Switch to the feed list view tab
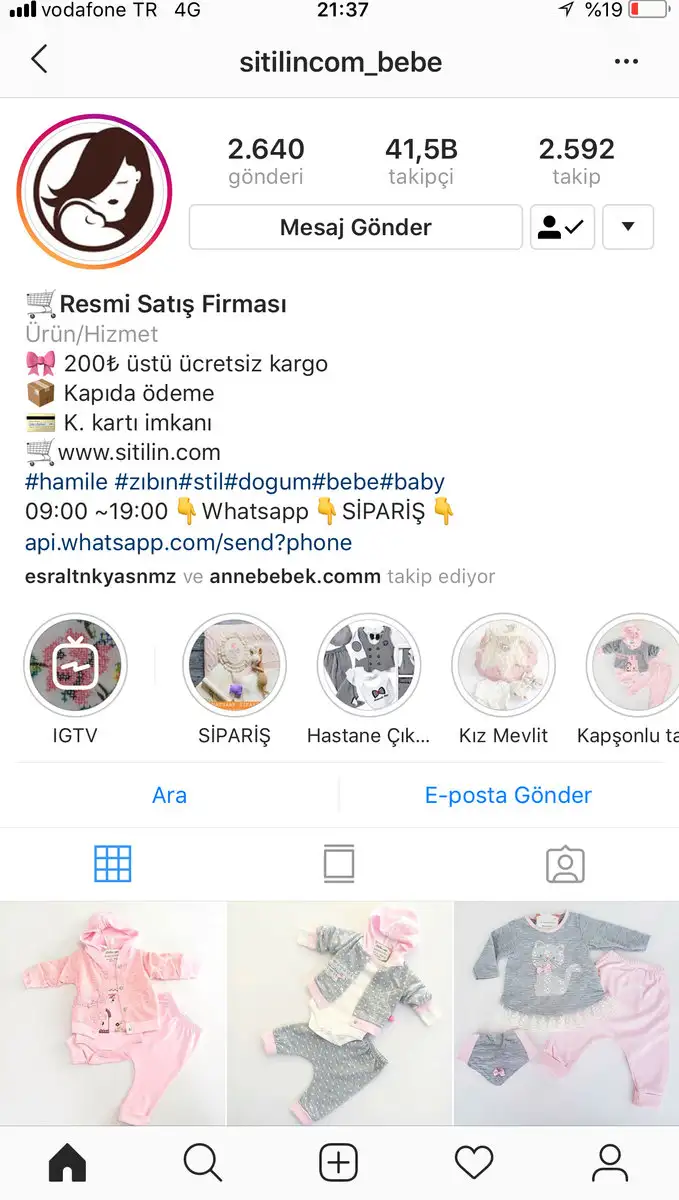 pos(339,863)
